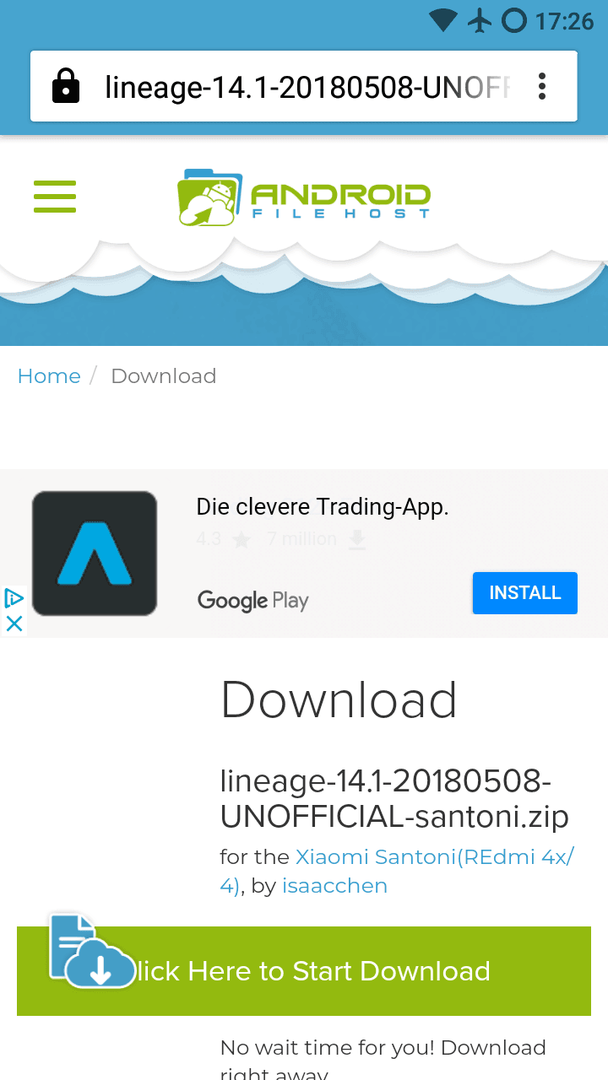
Task: Open the Xiaomi Santoni device link
Action: point(433,857)
